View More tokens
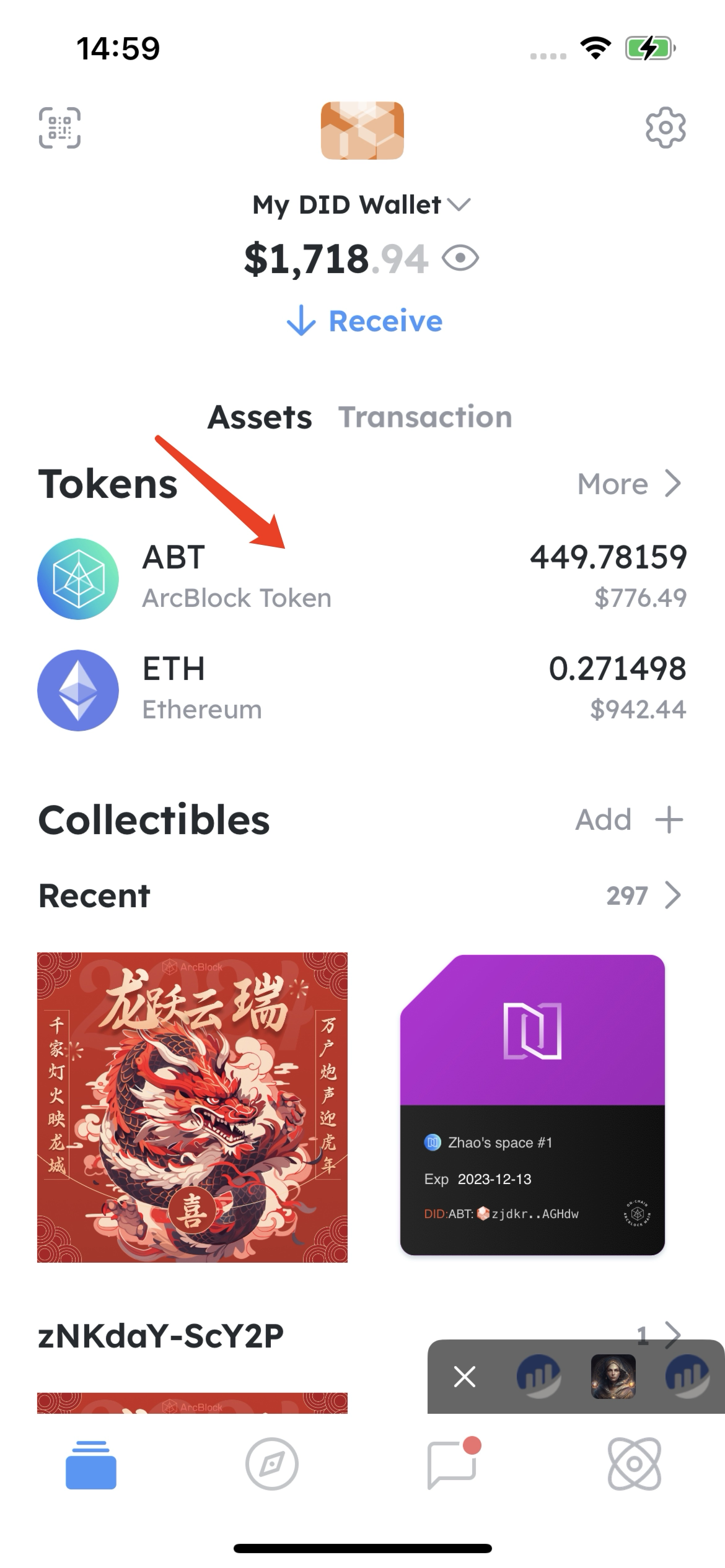The image size is (725, 1568). pos(628,484)
